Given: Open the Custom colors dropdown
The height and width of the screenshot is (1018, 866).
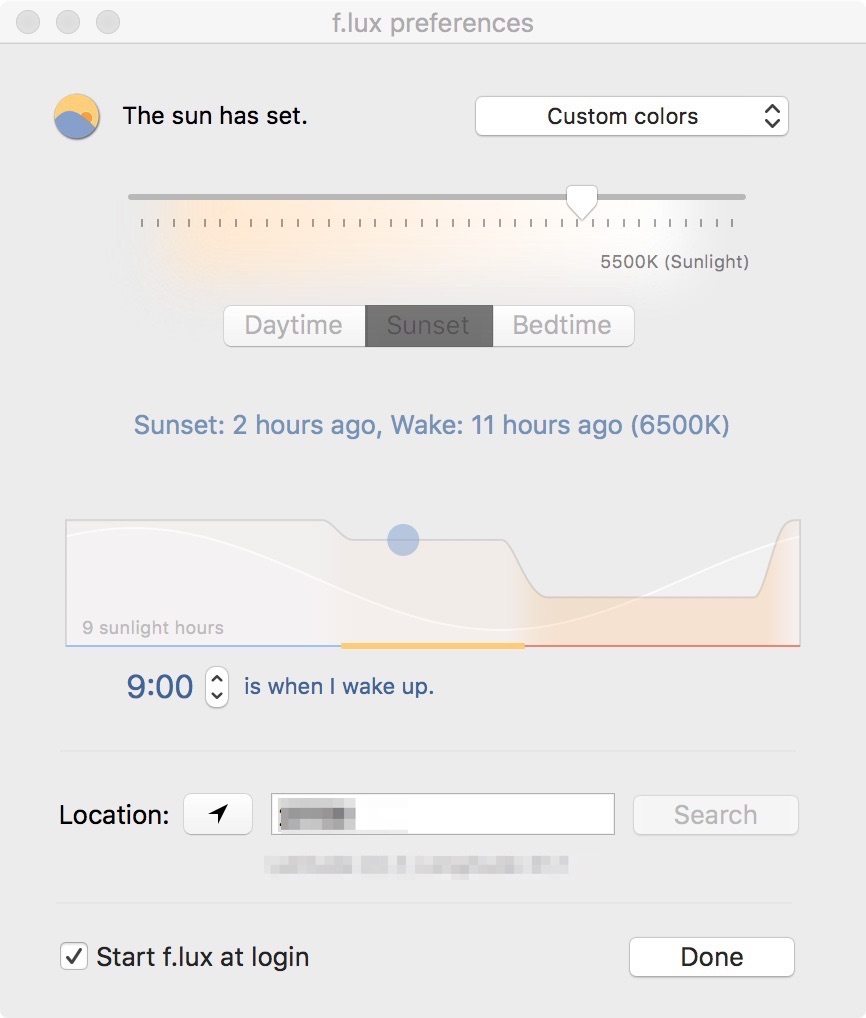Looking at the screenshot, I should pyautogui.click(x=631, y=116).
